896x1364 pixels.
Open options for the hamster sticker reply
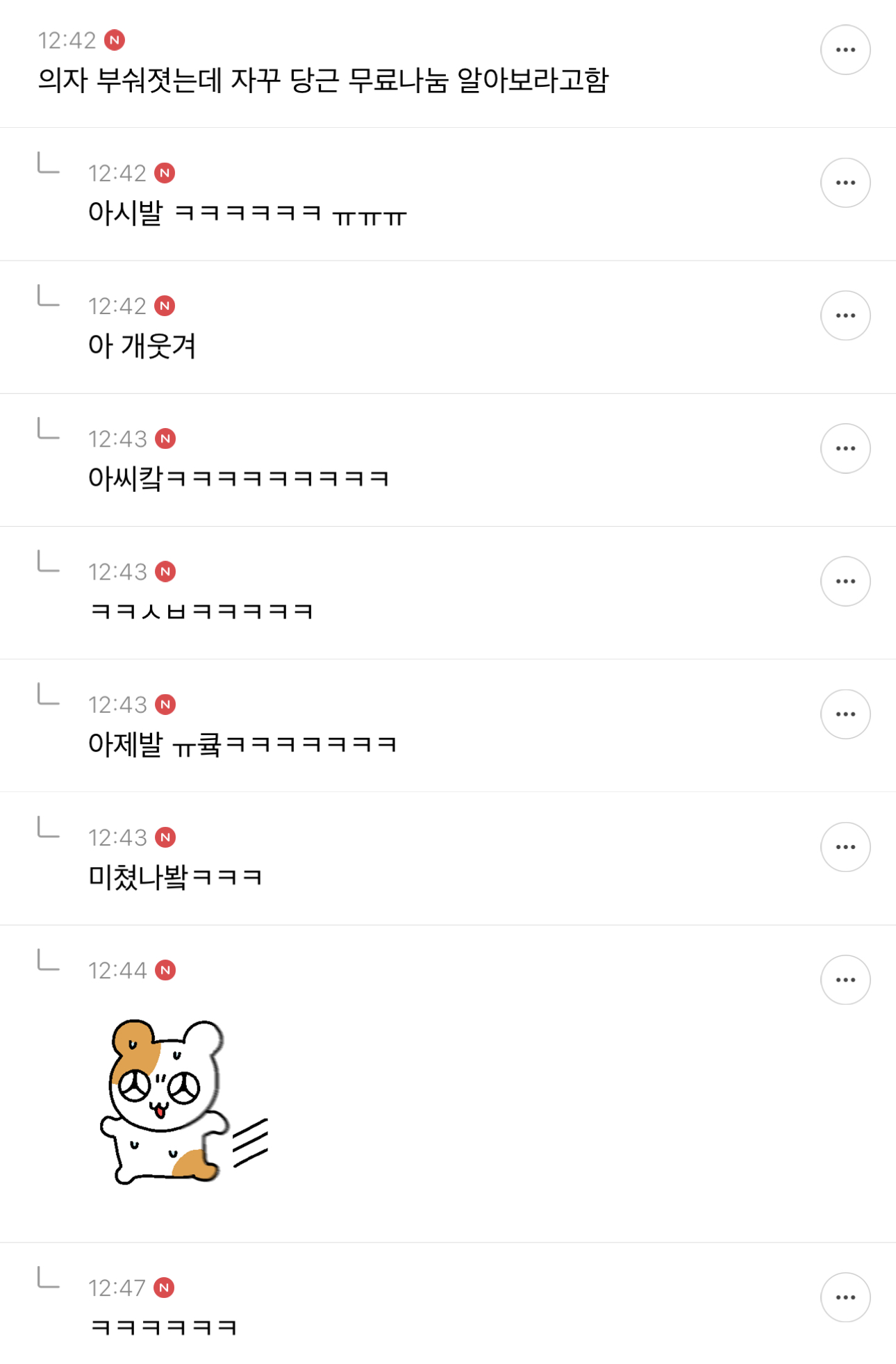coord(845,980)
